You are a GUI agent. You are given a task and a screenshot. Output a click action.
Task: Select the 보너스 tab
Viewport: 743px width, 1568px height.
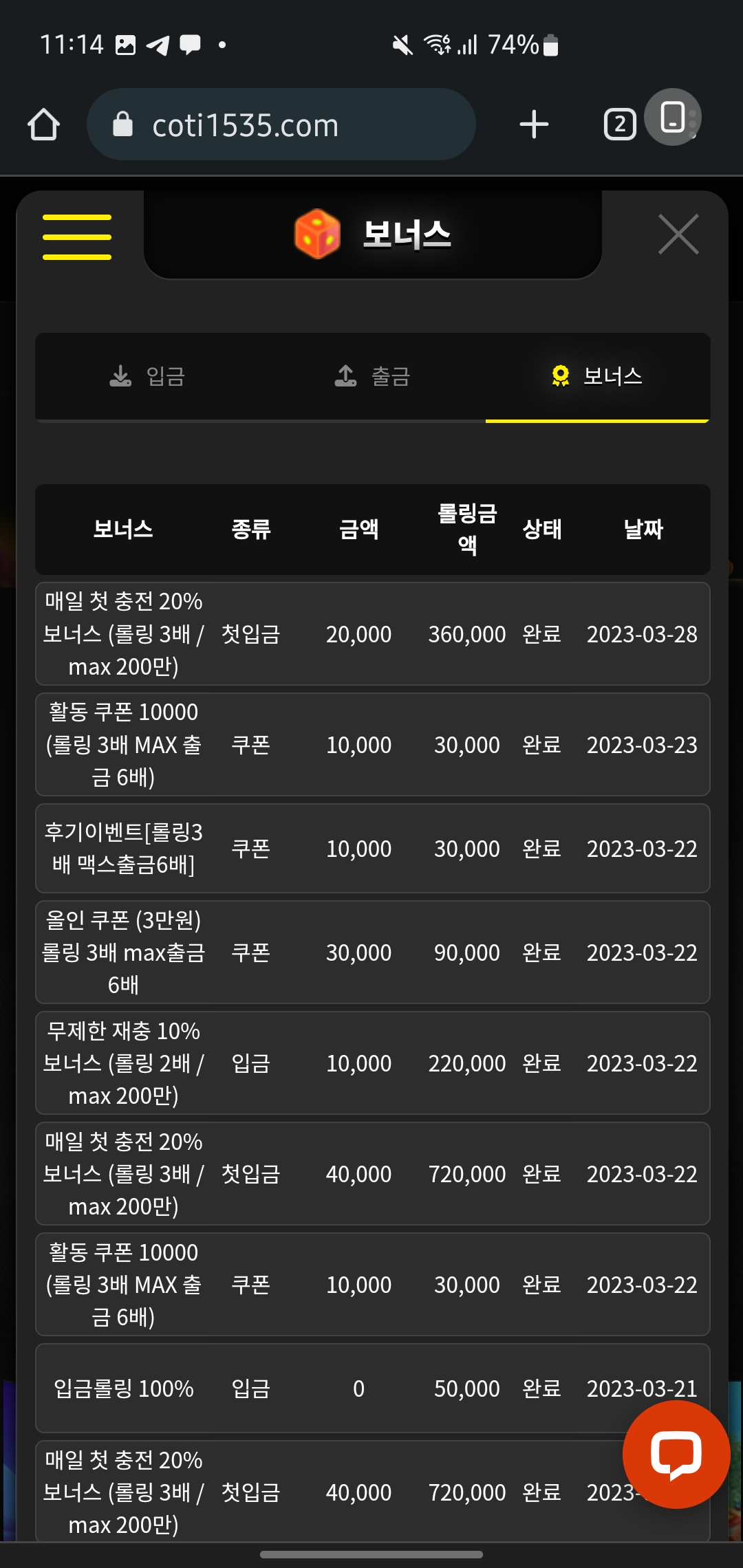[x=597, y=376]
